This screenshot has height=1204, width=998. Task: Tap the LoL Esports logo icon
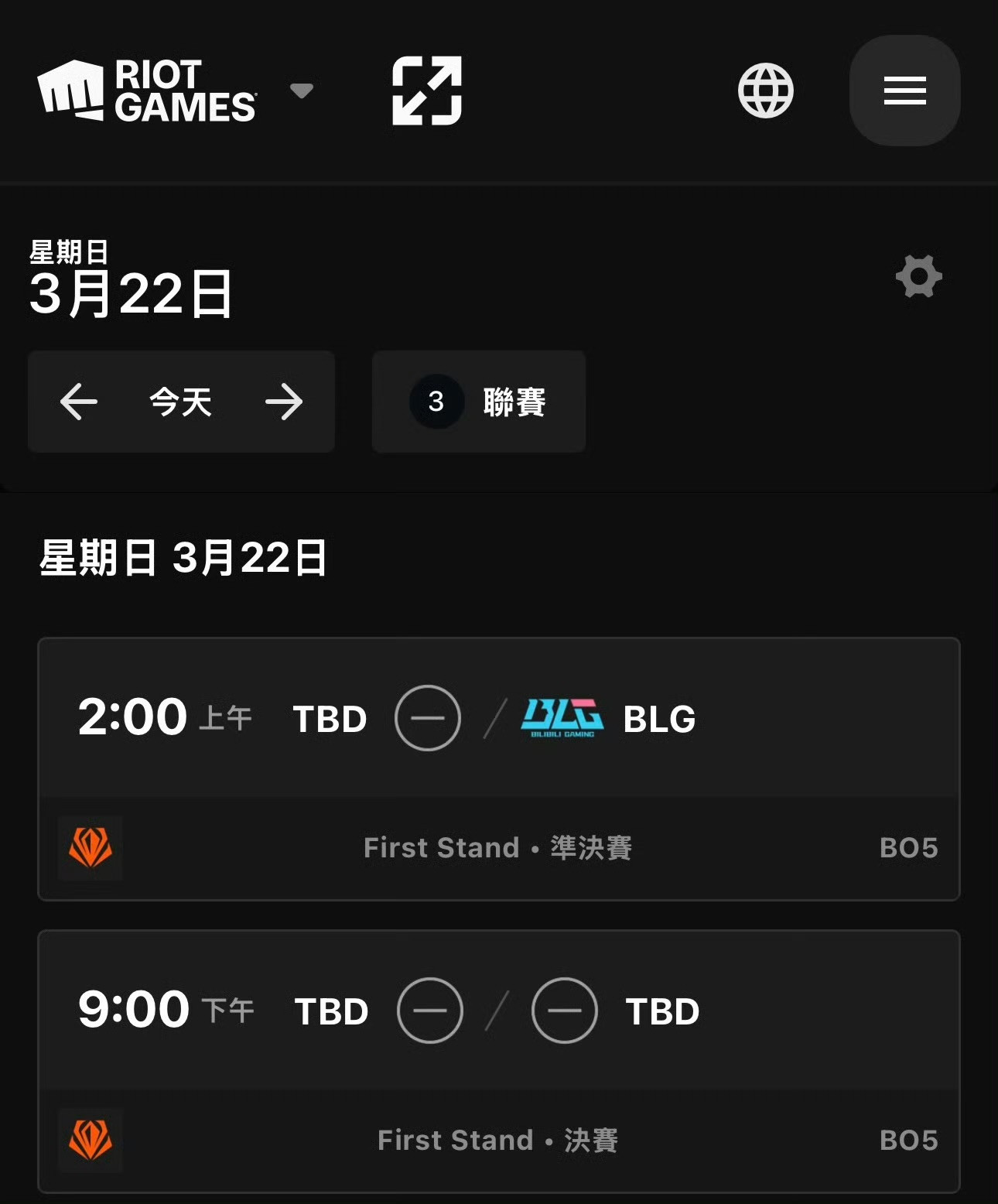coord(427,91)
